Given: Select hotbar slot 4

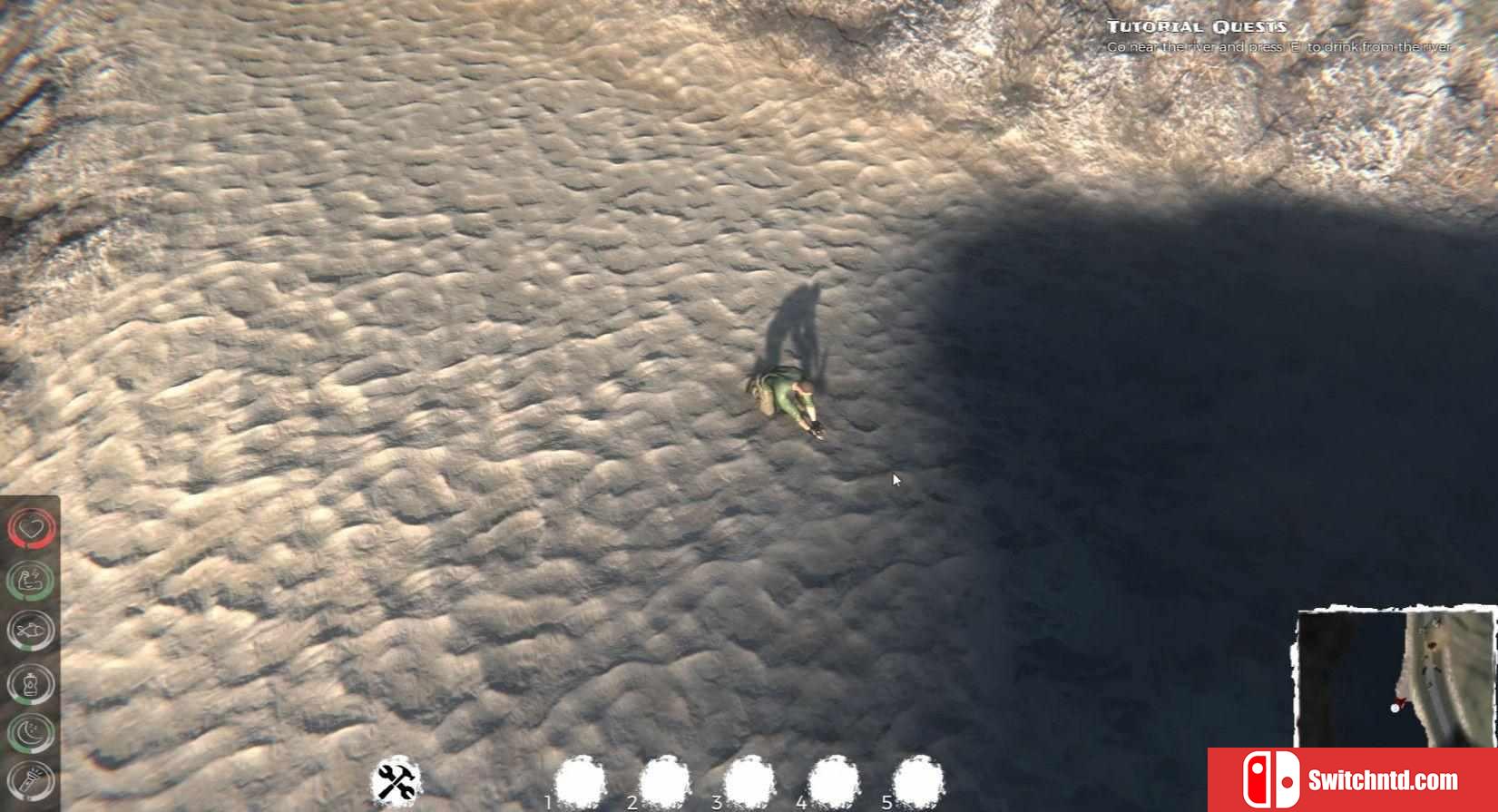Looking at the screenshot, I should pos(833,782).
